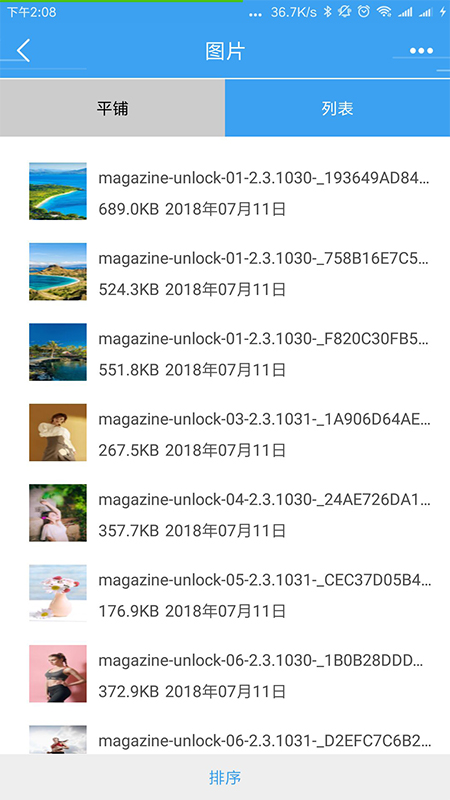Open the three-dot overflow menu

pyautogui.click(x=421, y=51)
